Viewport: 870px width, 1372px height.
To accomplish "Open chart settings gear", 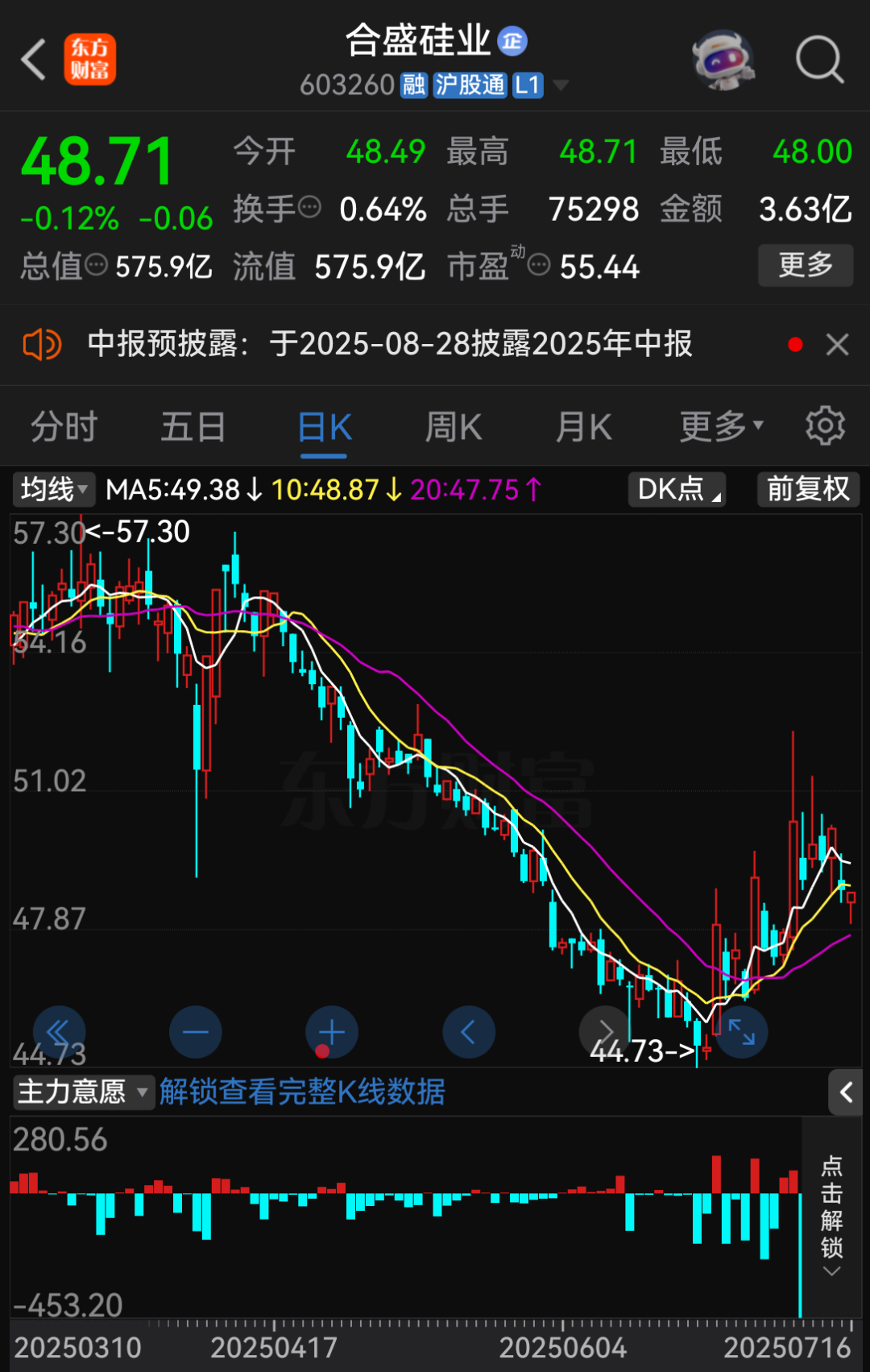I will pyautogui.click(x=826, y=426).
